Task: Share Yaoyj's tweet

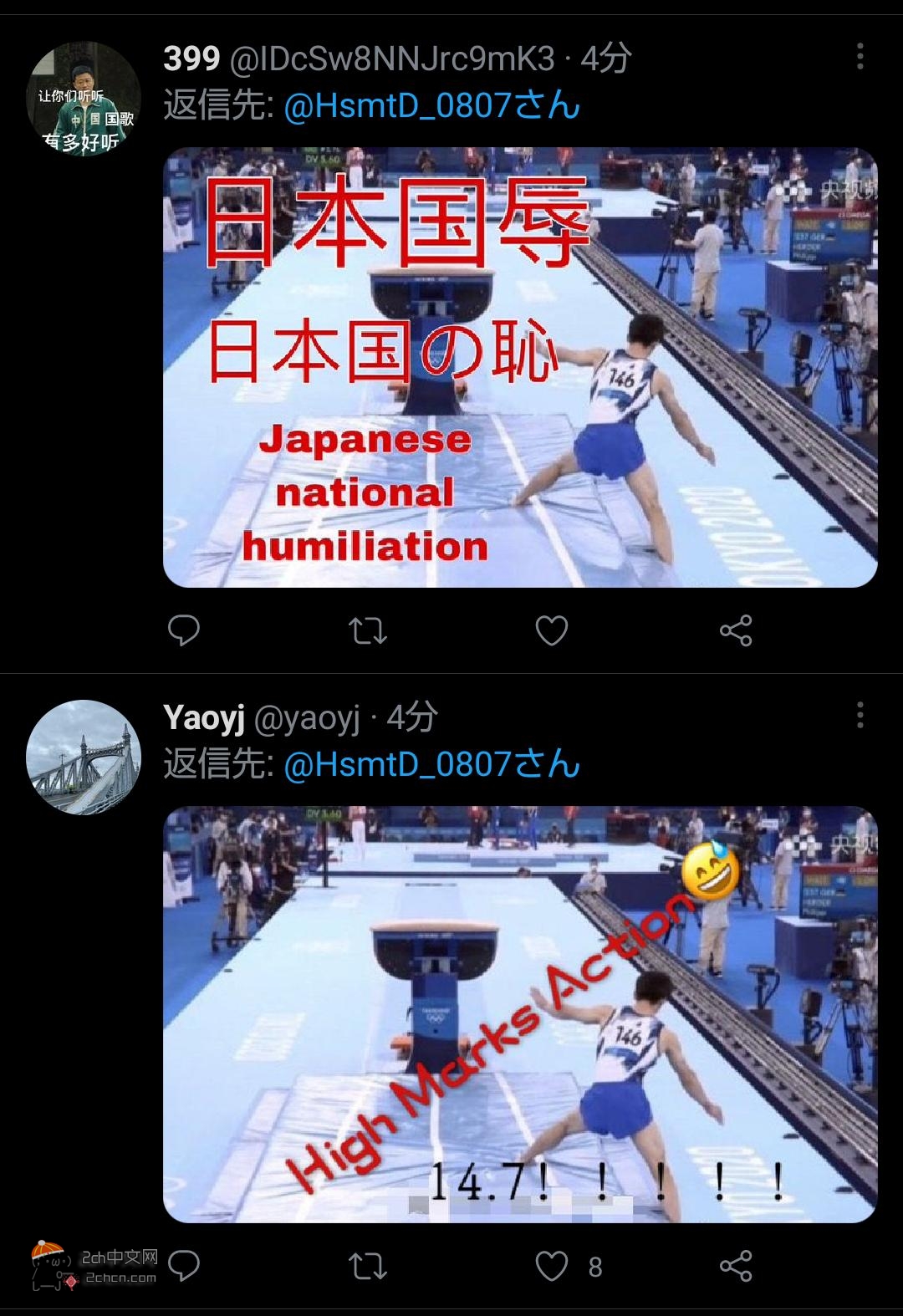Action: 736,1266
